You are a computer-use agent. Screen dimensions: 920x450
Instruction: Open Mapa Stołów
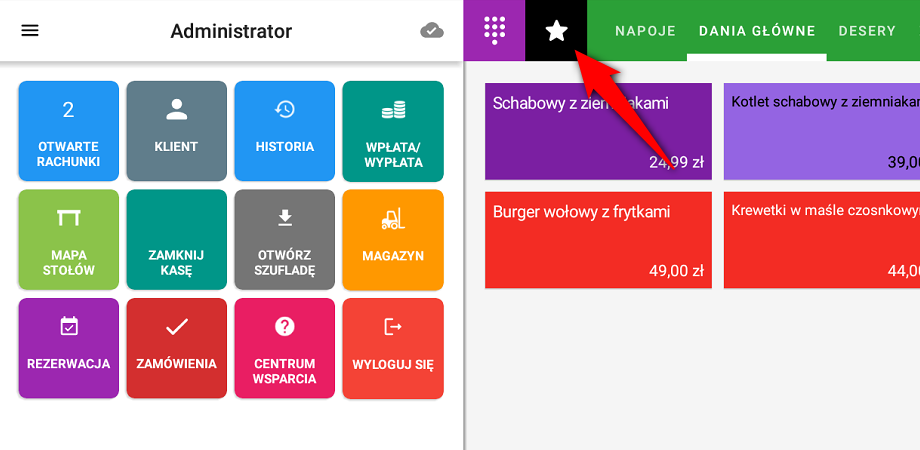[x=68, y=240]
